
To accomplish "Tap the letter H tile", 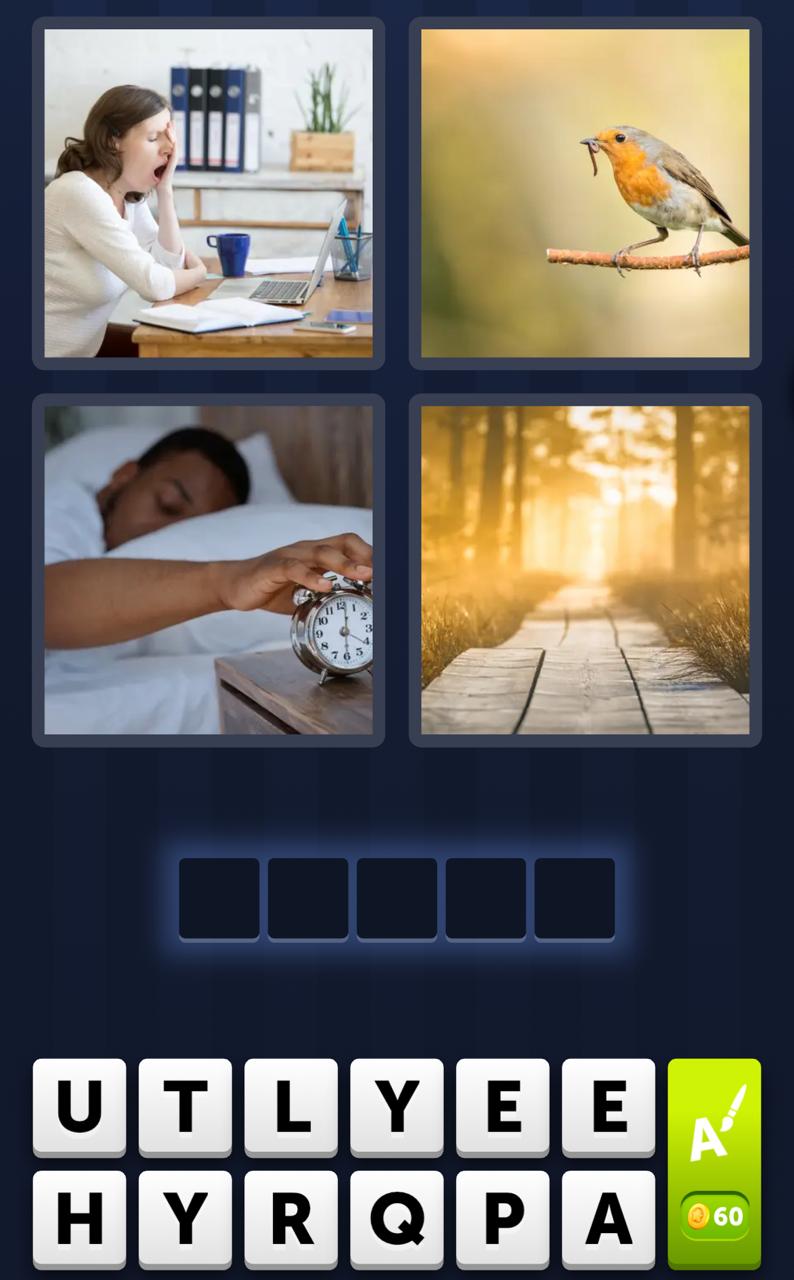I will 80,1218.
